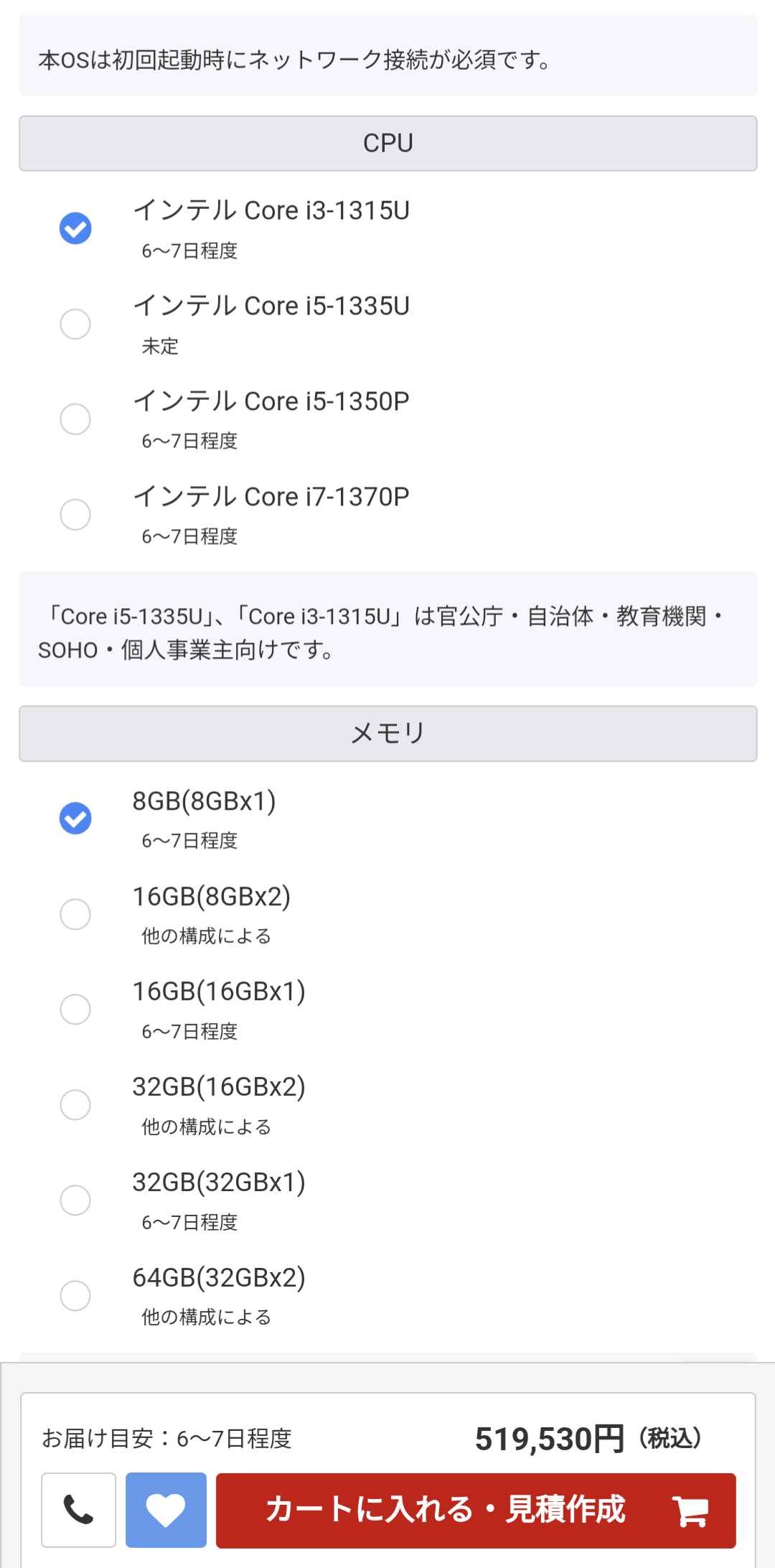Choose 32GB(16GBx2) memory configuration
775x1568 pixels.
(75, 1104)
